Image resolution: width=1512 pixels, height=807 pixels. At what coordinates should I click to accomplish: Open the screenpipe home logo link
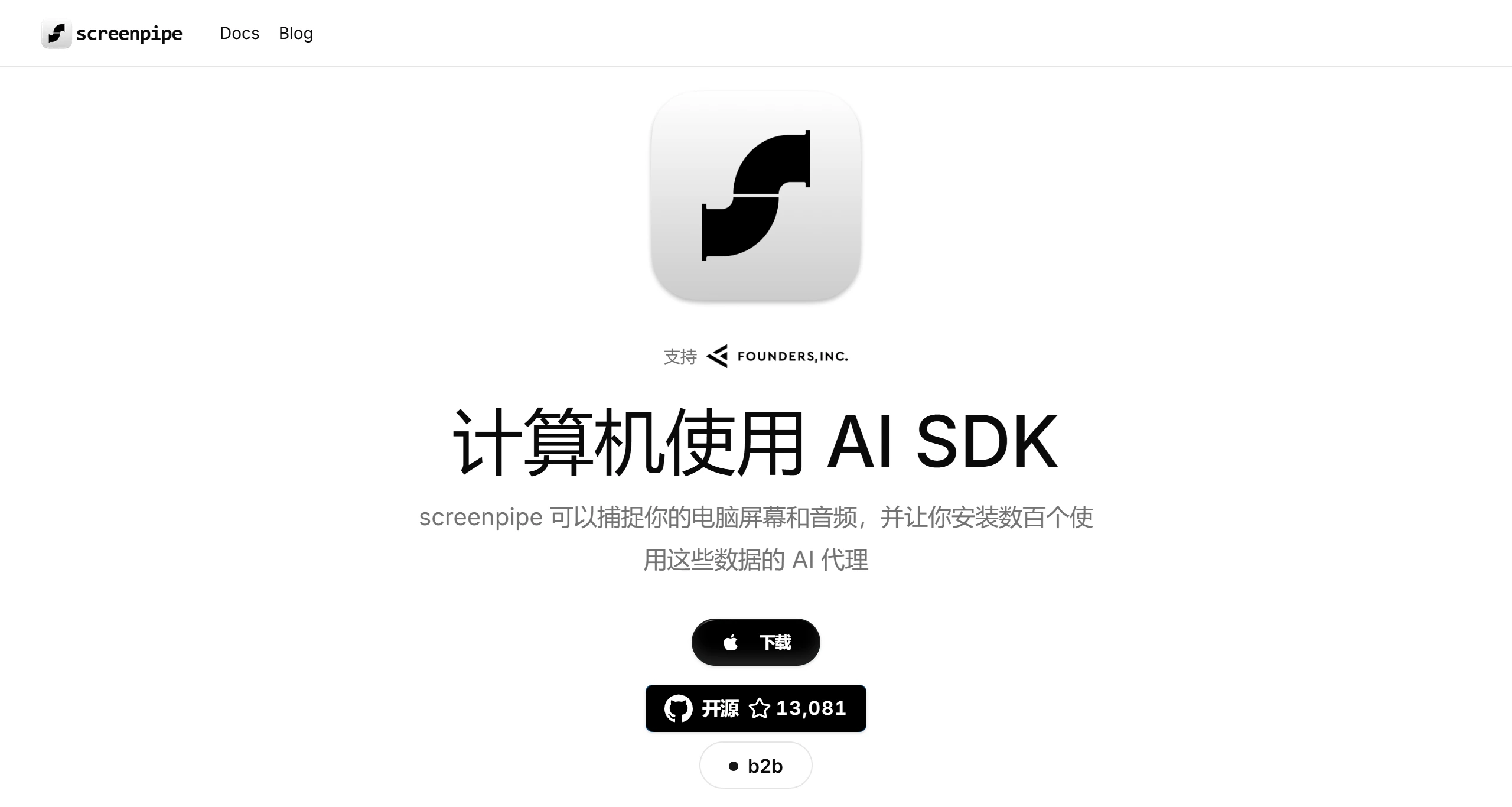(x=112, y=34)
